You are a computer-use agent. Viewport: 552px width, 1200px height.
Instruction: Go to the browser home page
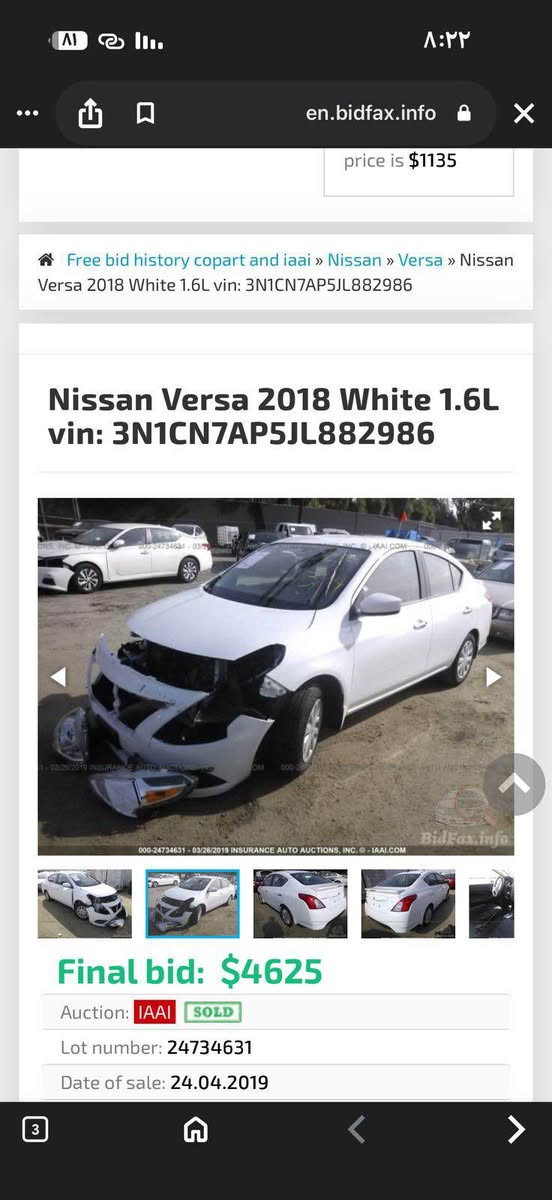(x=196, y=1130)
